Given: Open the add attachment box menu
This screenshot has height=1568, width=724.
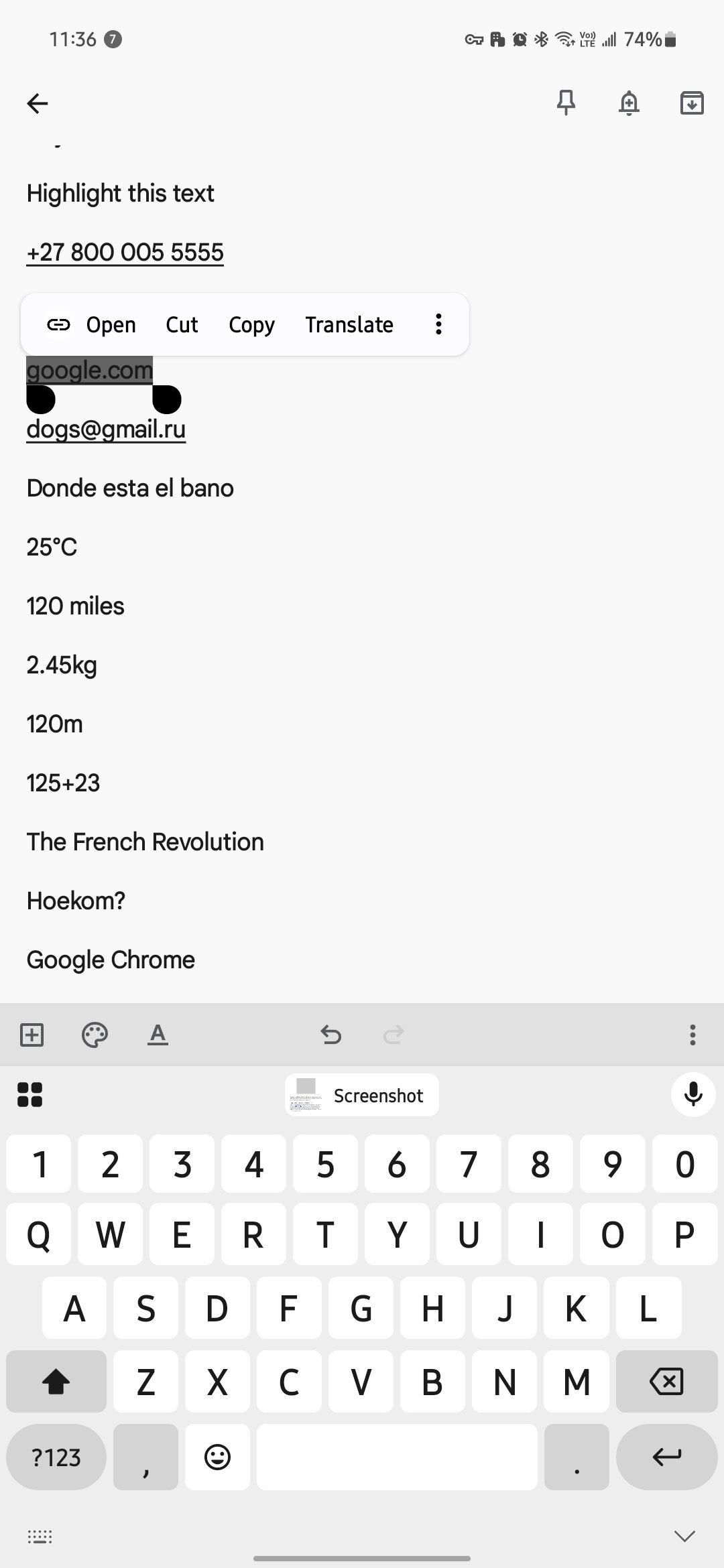Looking at the screenshot, I should [32, 1035].
